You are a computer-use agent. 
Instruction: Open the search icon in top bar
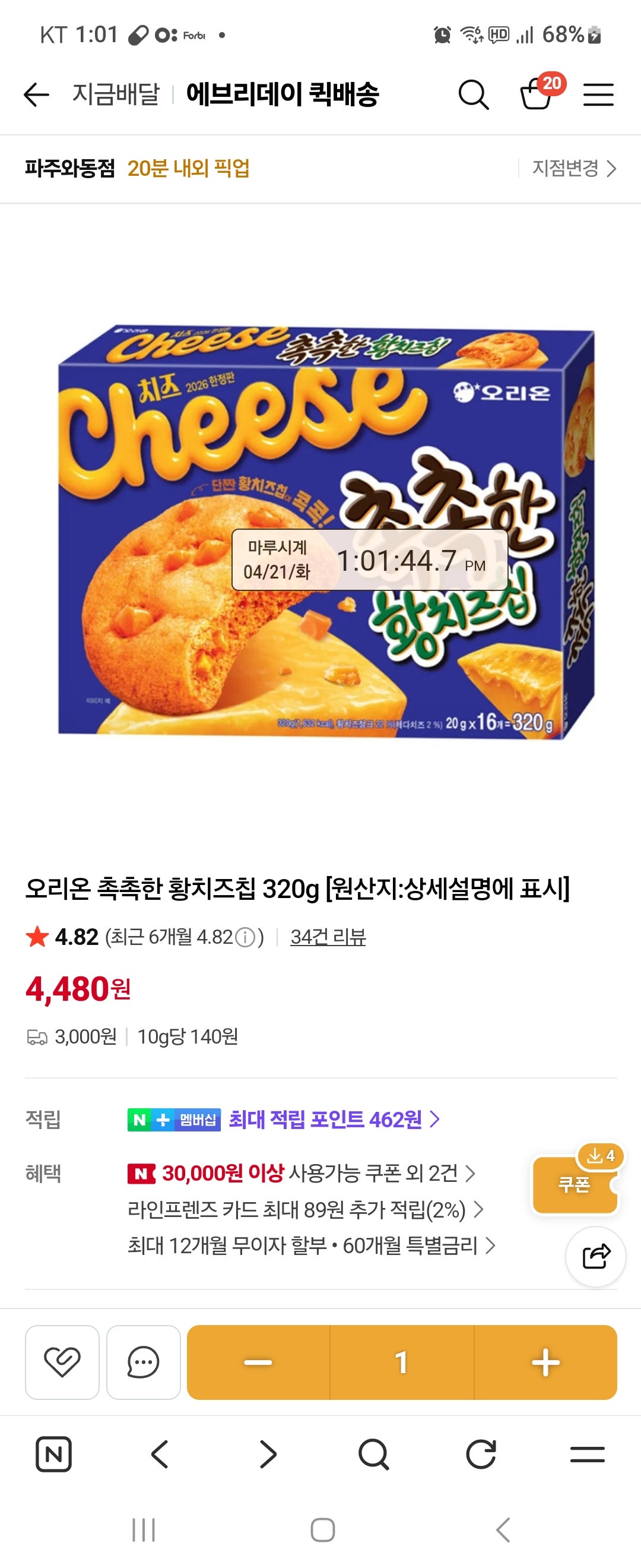pos(474,95)
